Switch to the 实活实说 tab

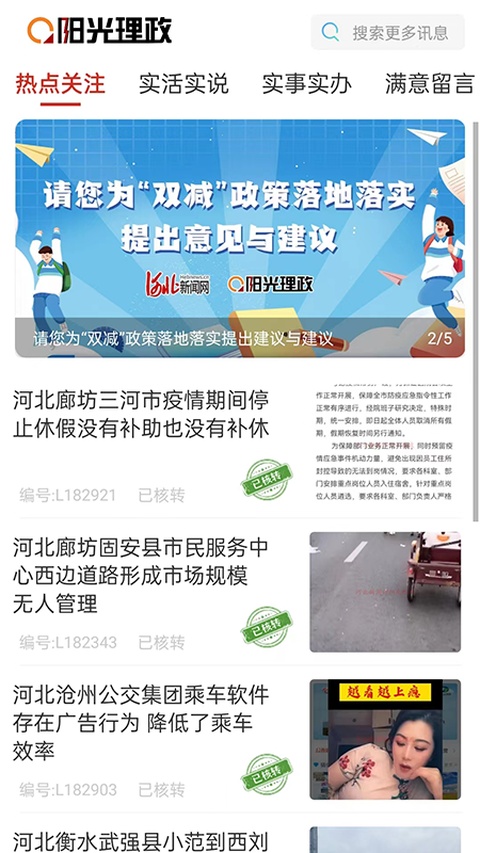tap(183, 84)
